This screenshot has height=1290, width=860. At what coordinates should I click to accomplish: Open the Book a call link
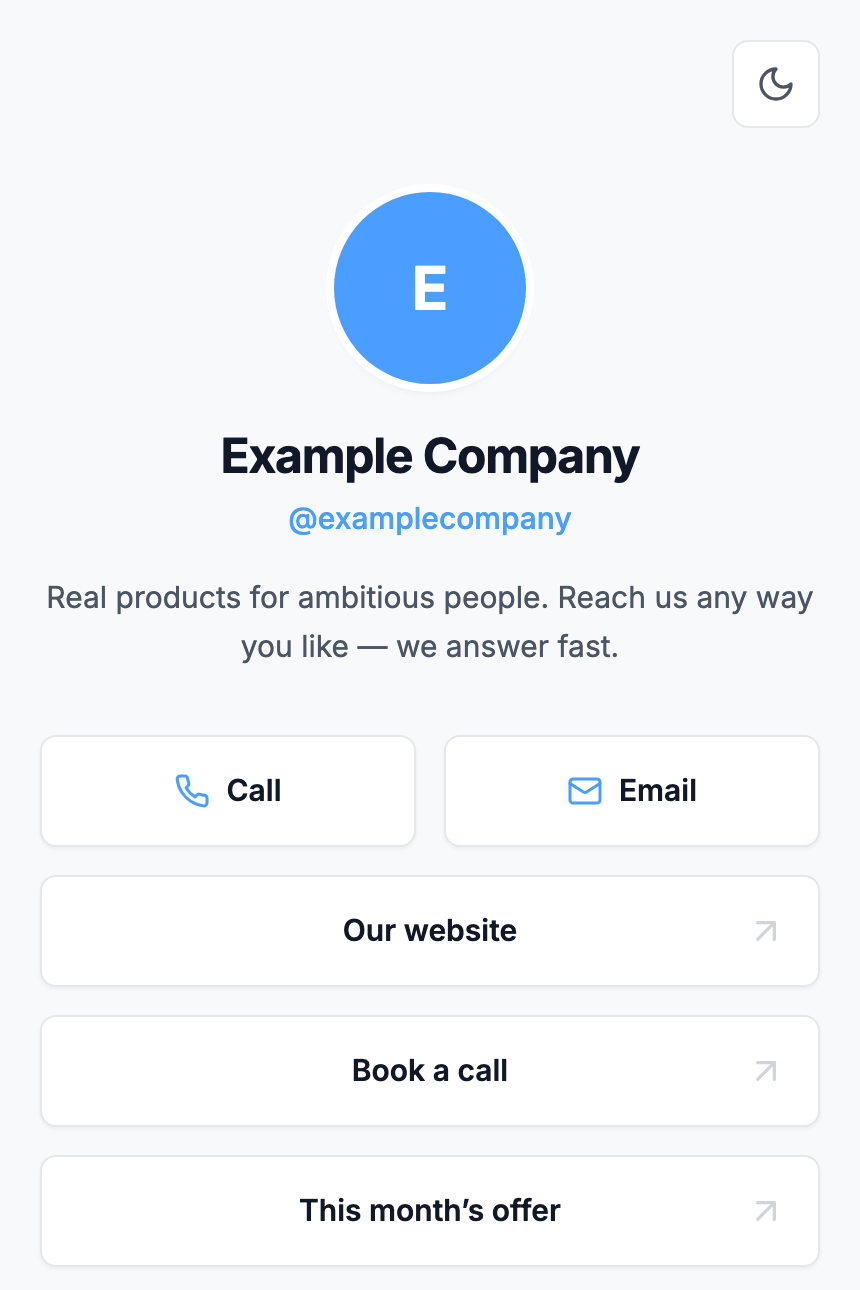pos(430,1071)
